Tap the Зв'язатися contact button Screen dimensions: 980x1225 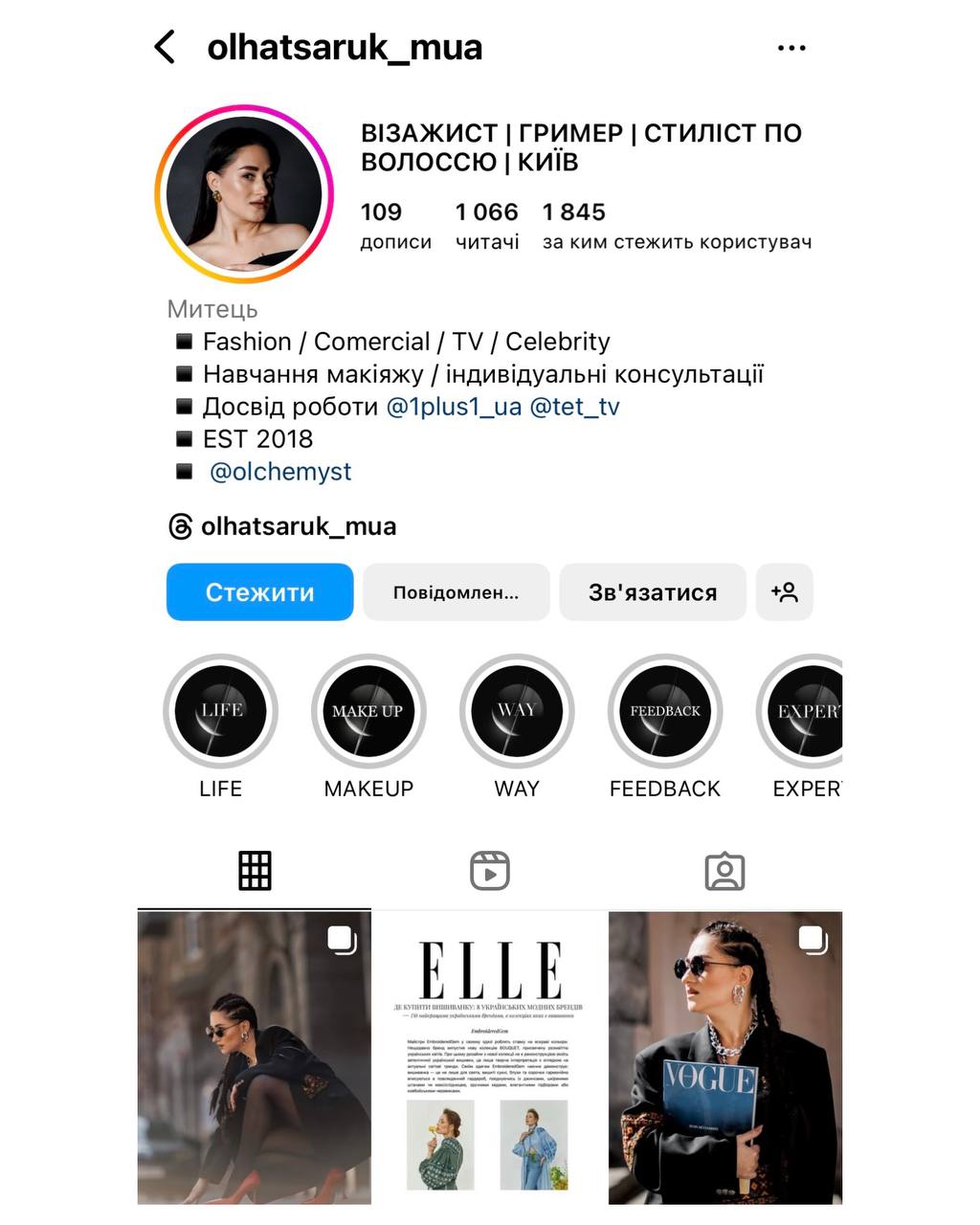pos(652,592)
